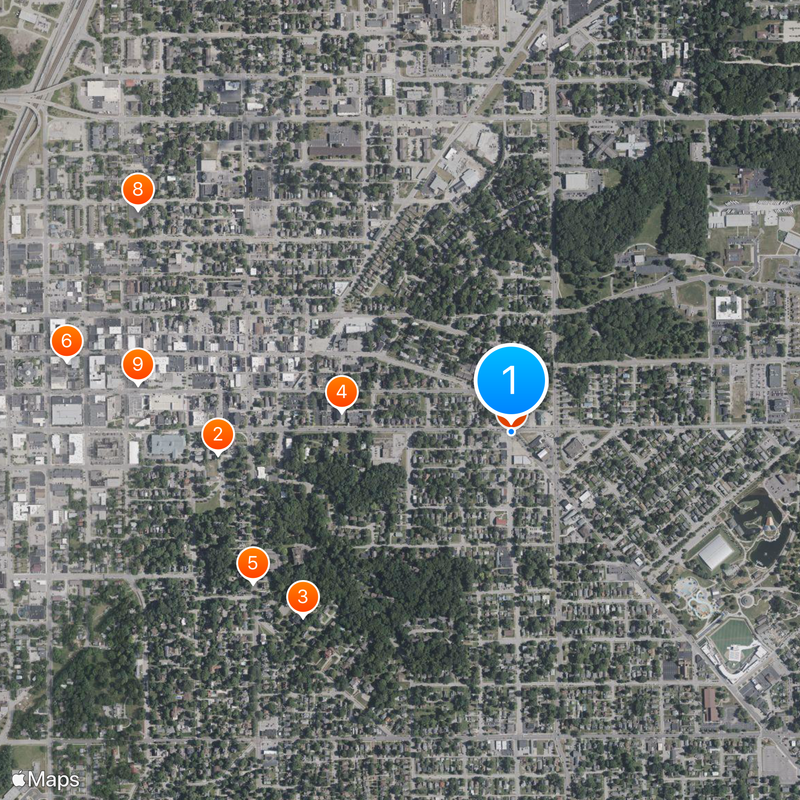Select map pin number 8
This screenshot has height=800, width=800.
click(138, 188)
